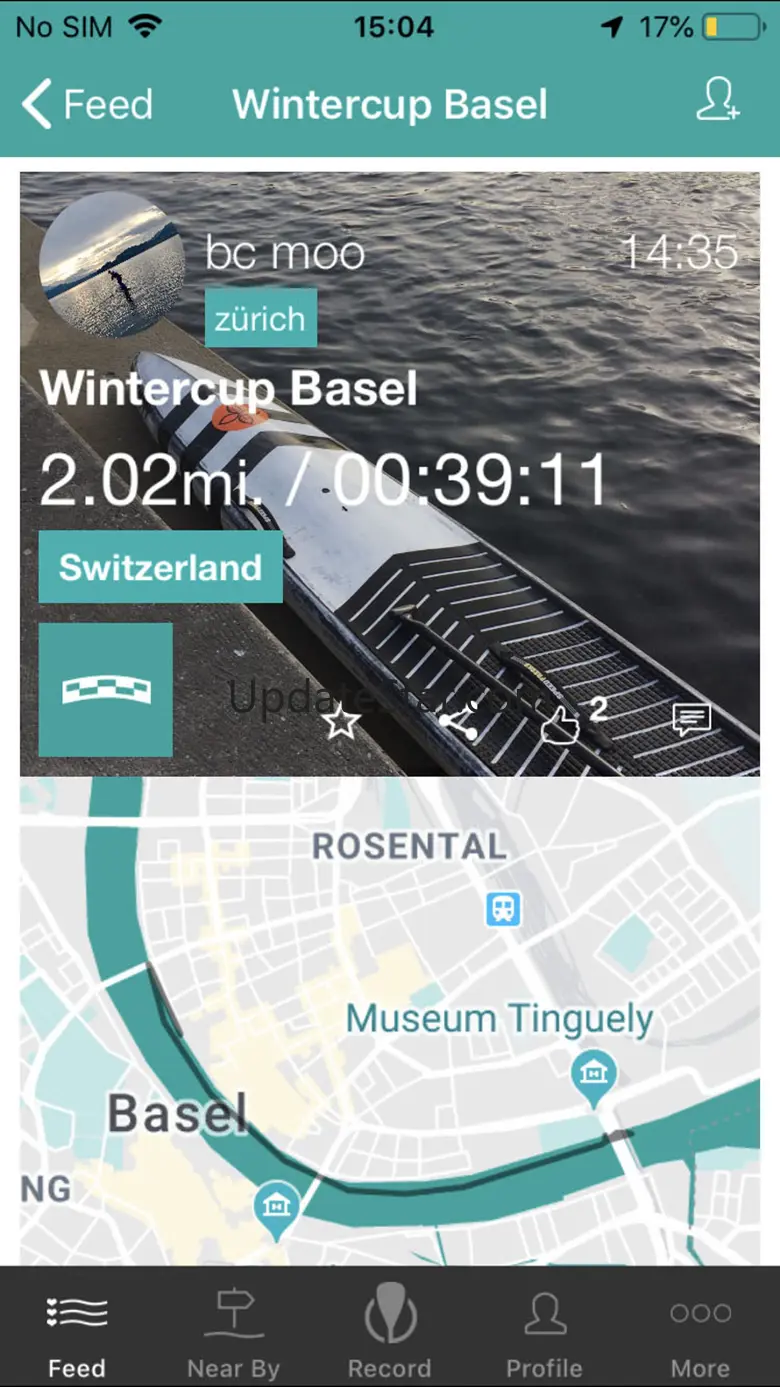
Task: Switch to the Near By tab
Action: [x=233, y=1330]
